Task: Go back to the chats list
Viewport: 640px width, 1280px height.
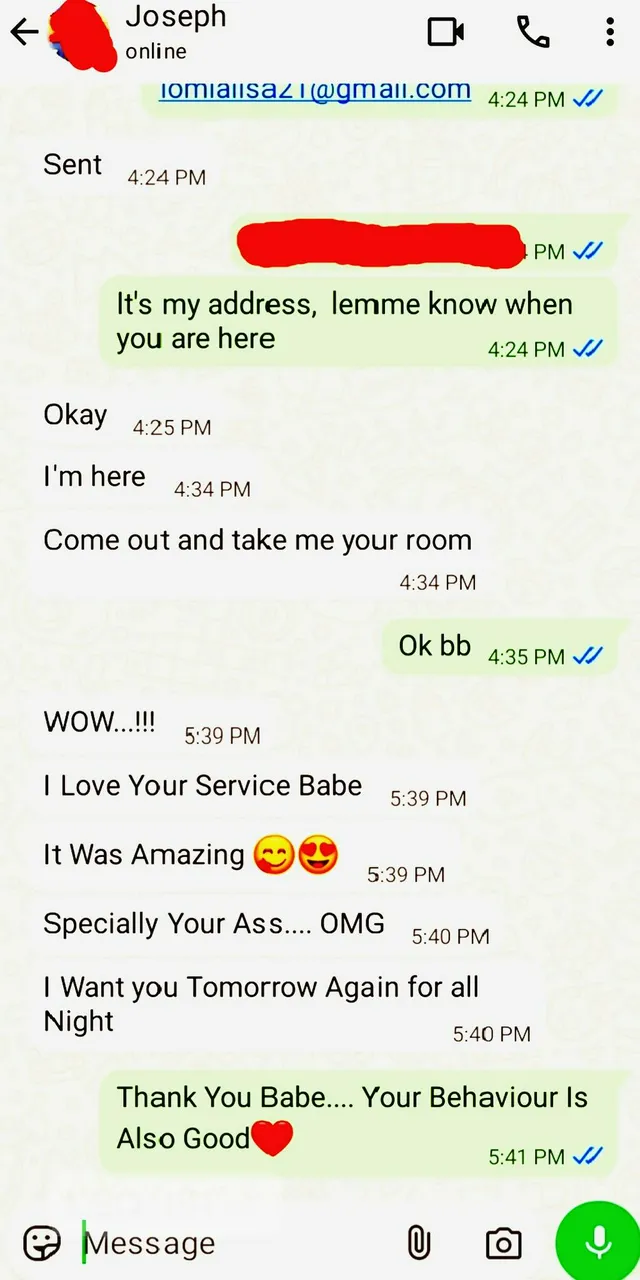Action: [x=24, y=31]
